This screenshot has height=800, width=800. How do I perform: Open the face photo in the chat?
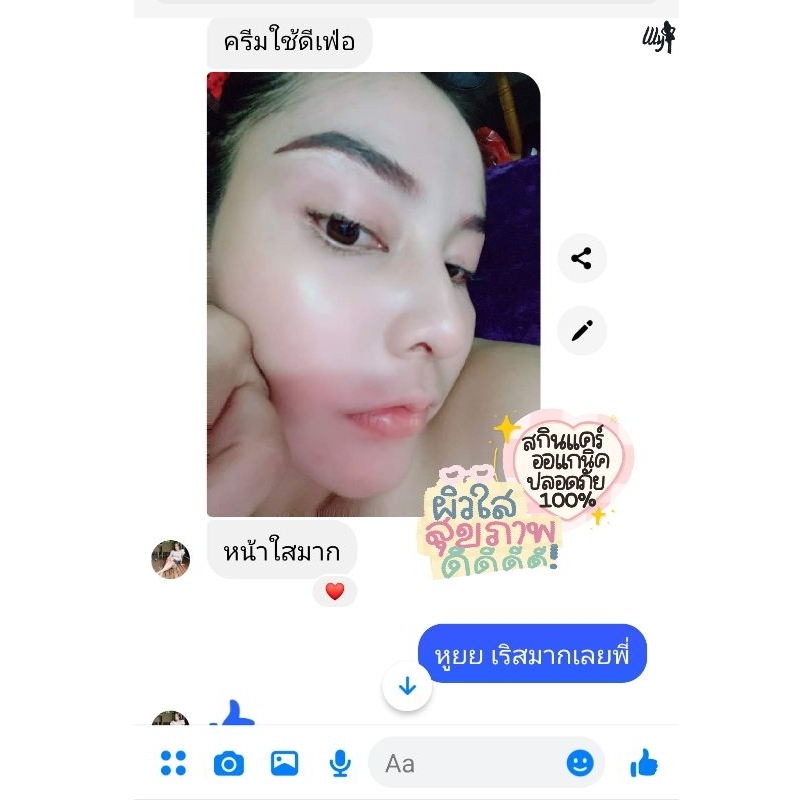373,294
